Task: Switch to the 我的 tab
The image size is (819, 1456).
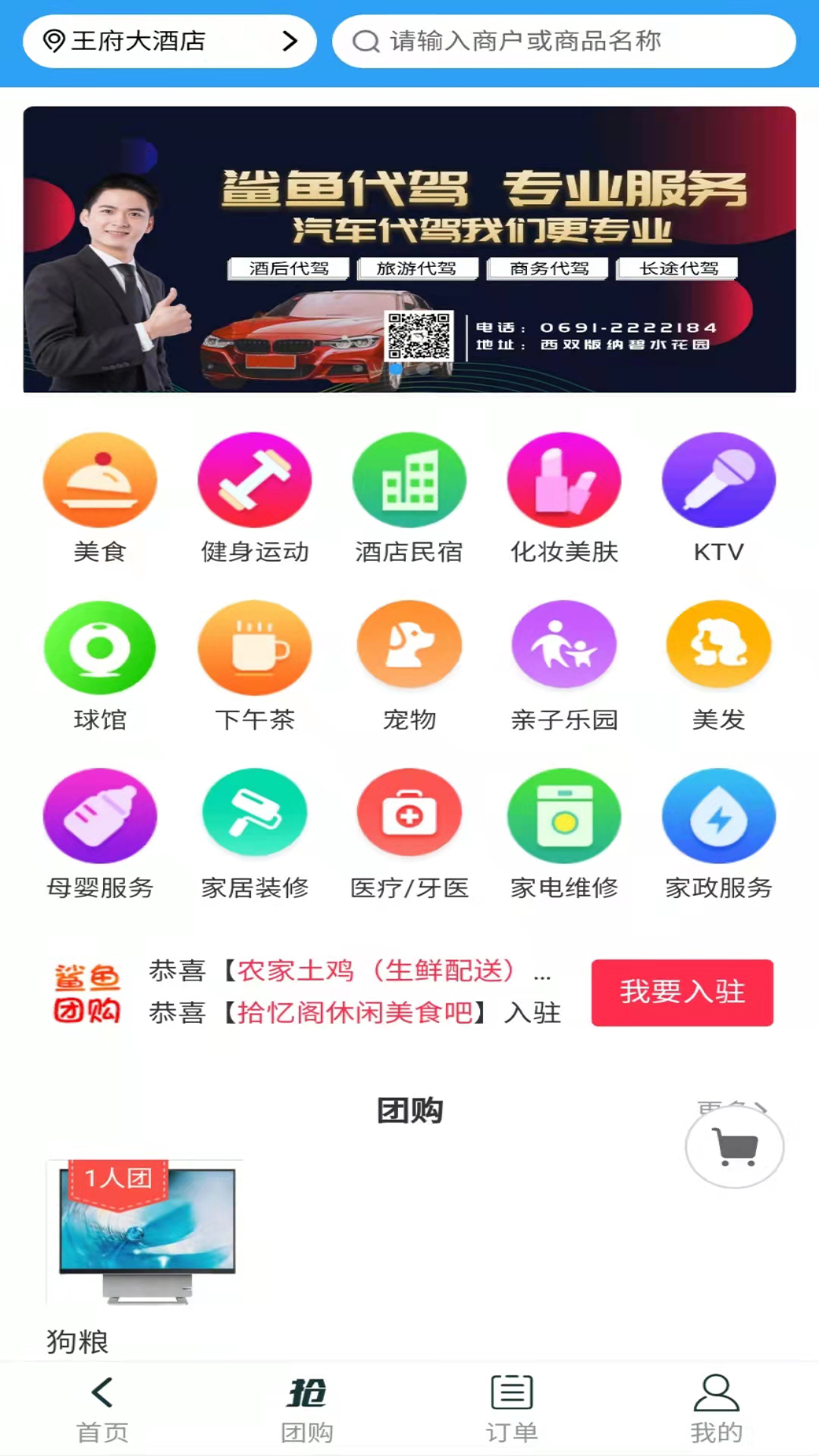Action: (717, 1409)
